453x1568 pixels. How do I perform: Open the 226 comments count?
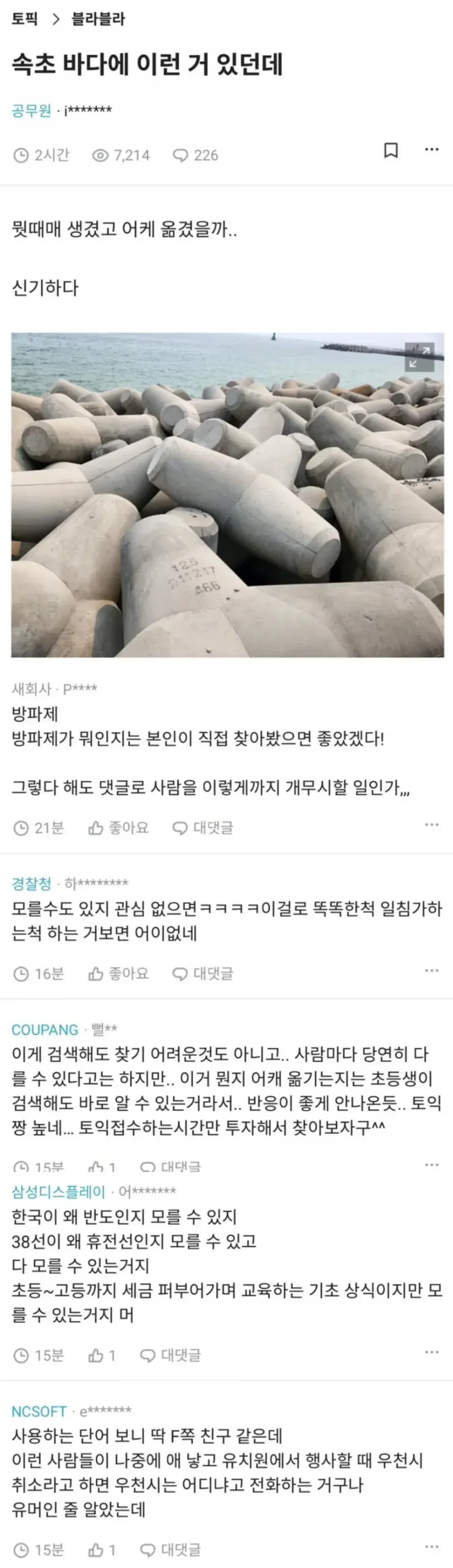tap(195, 155)
